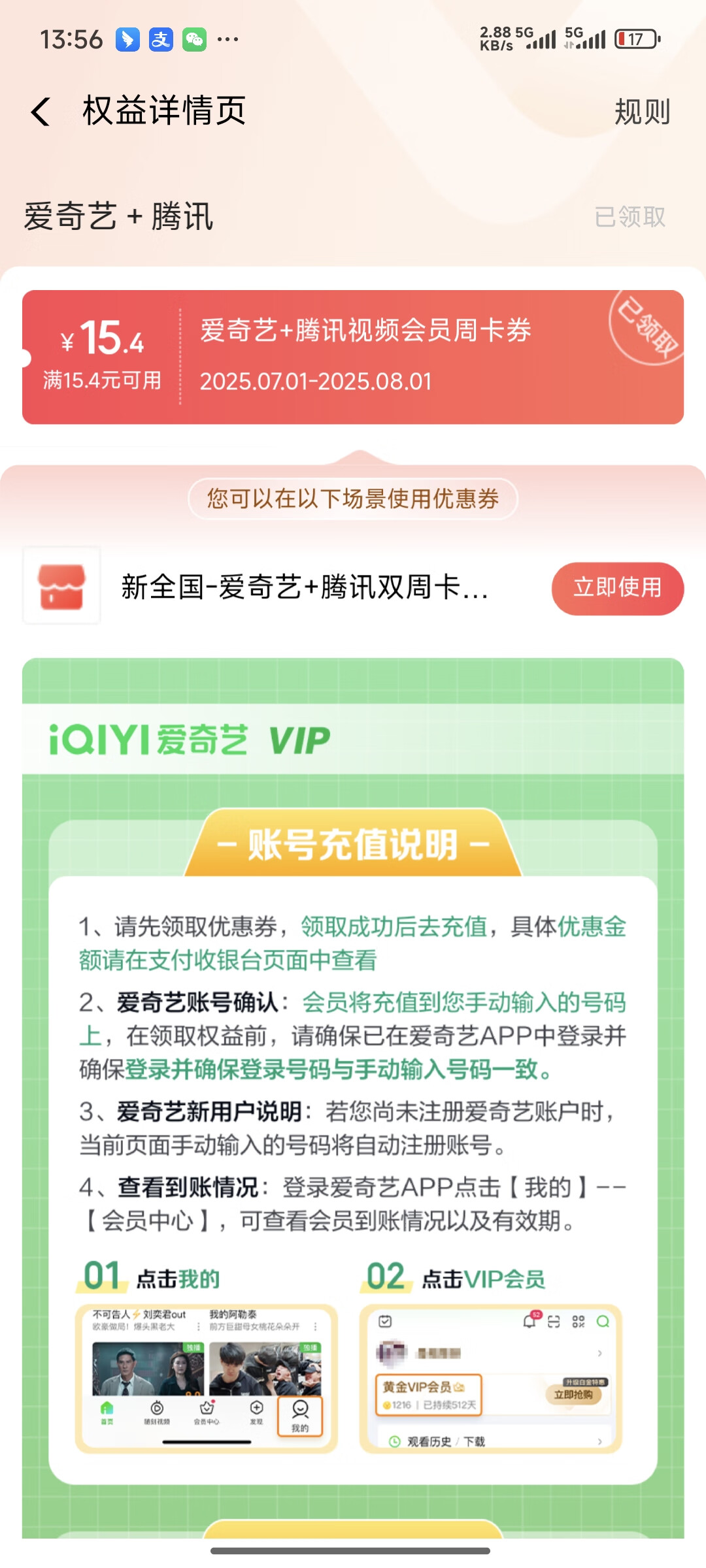Open the 规则 rules page
The height and width of the screenshot is (1568, 706).
[x=642, y=112]
